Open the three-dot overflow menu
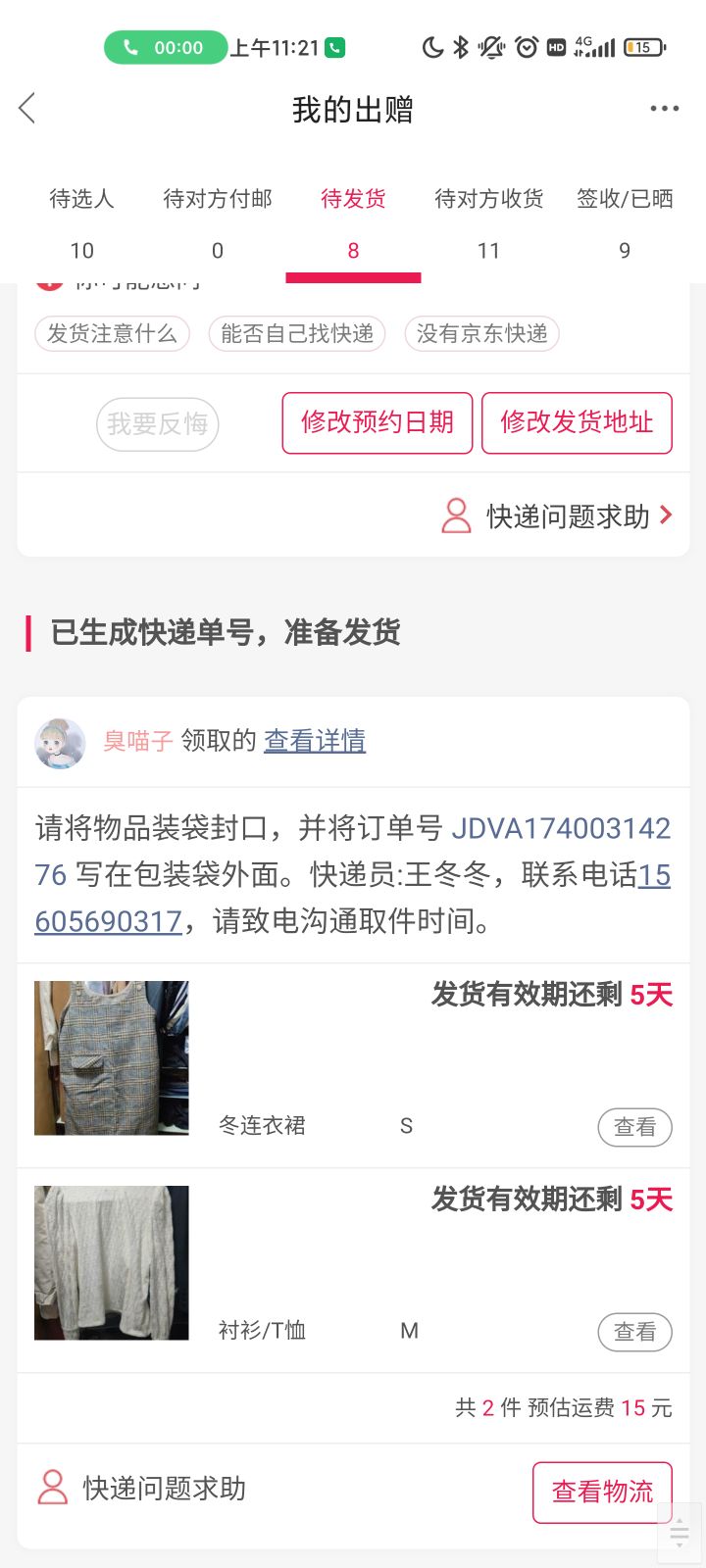 (664, 109)
